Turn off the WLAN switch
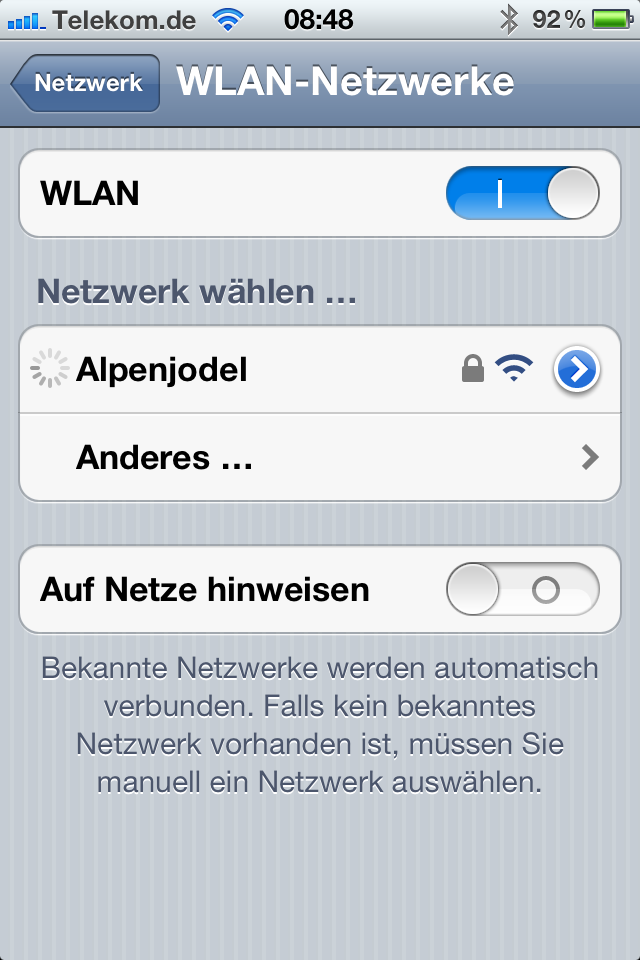 [x=522, y=193]
